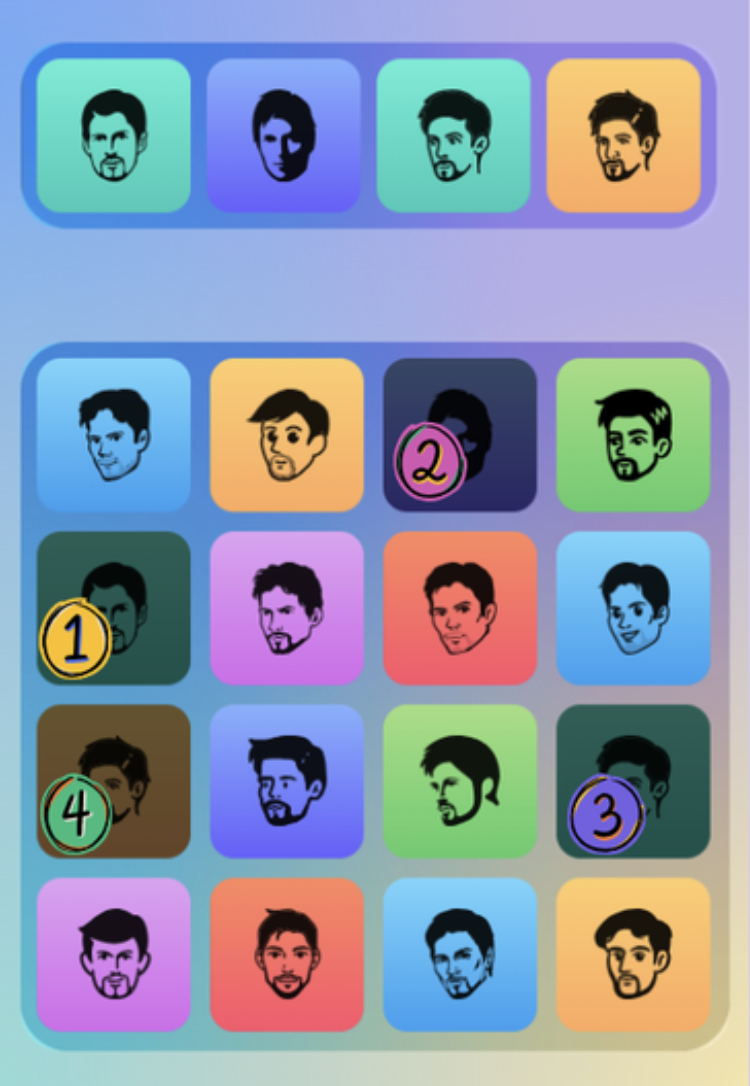Select the light blue tile with the smiling face
Image resolution: width=750 pixels, height=1086 pixels.
633,608
